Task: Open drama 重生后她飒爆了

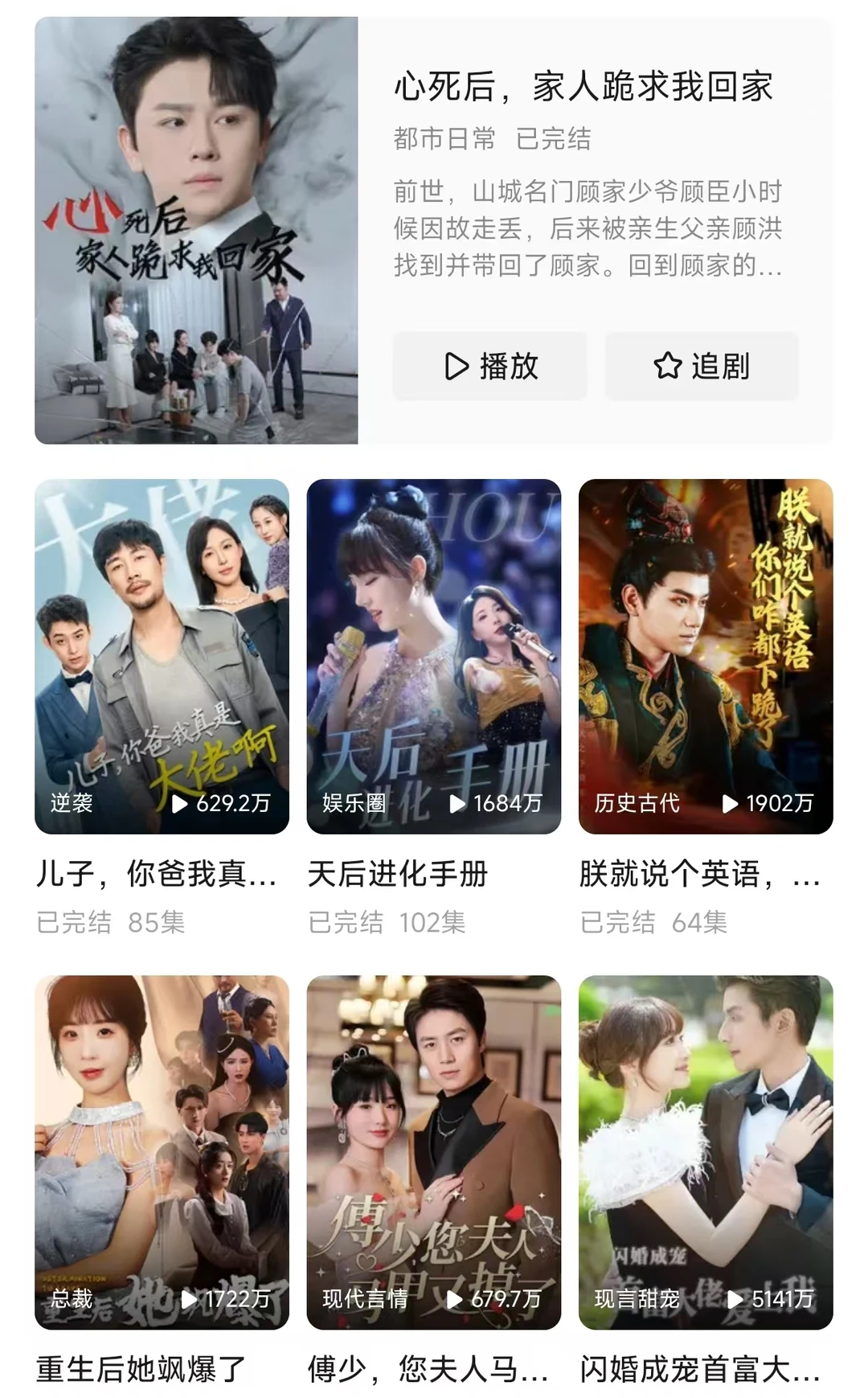Action: click(x=162, y=1151)
